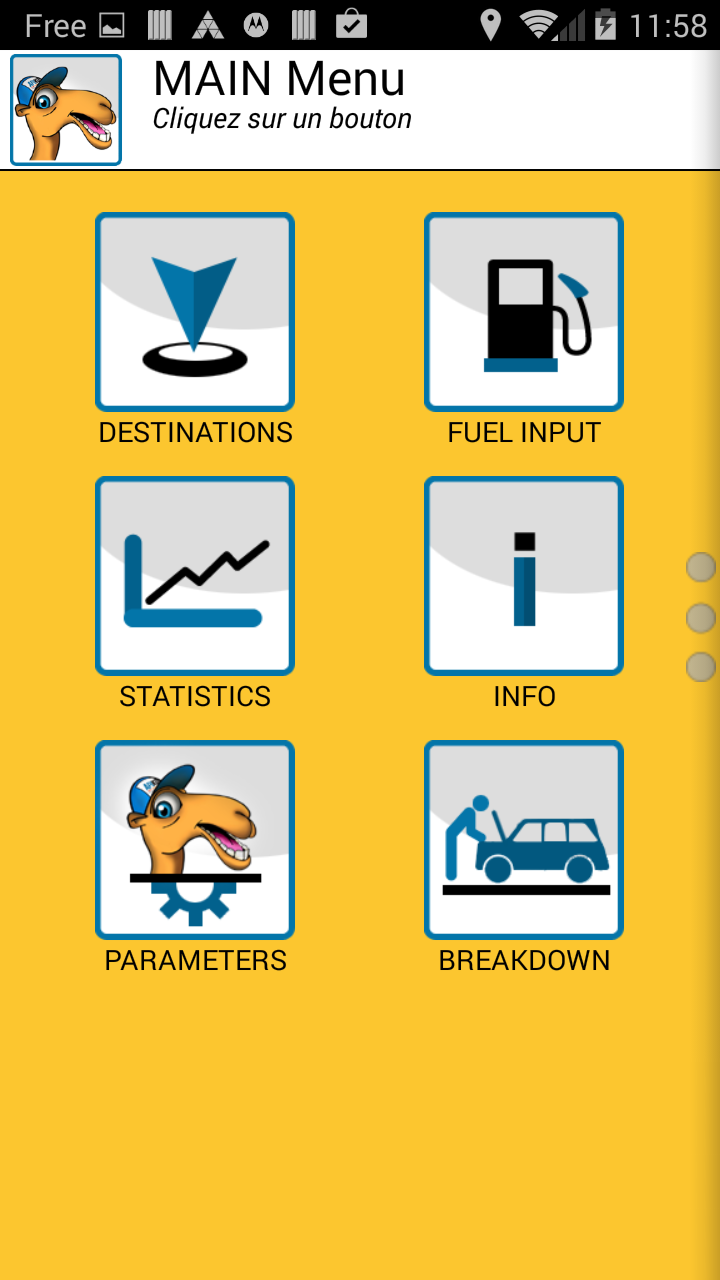View the Statistics section

point(195,576)
